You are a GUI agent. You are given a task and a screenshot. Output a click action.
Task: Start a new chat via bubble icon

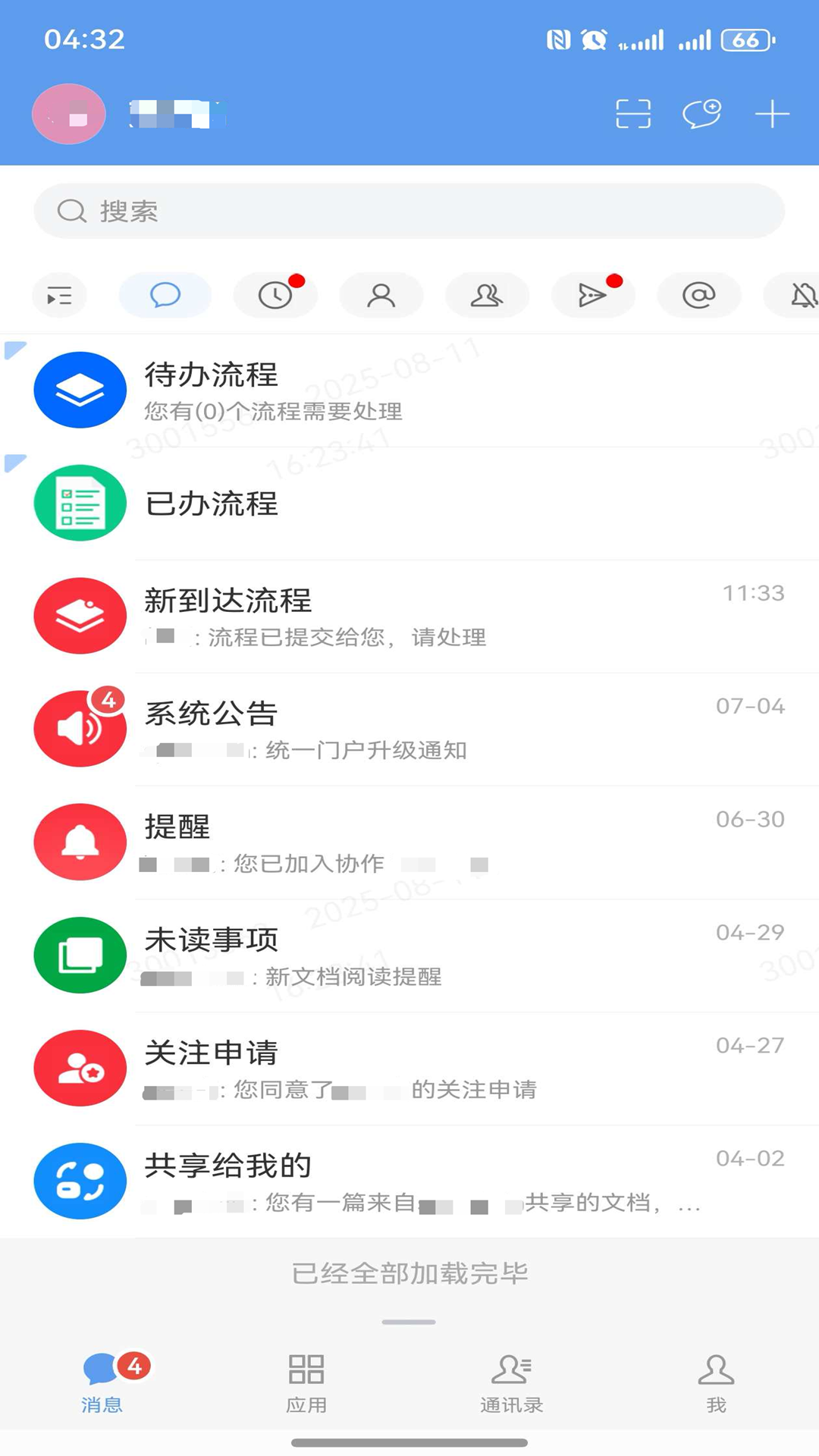click(701, 115)
